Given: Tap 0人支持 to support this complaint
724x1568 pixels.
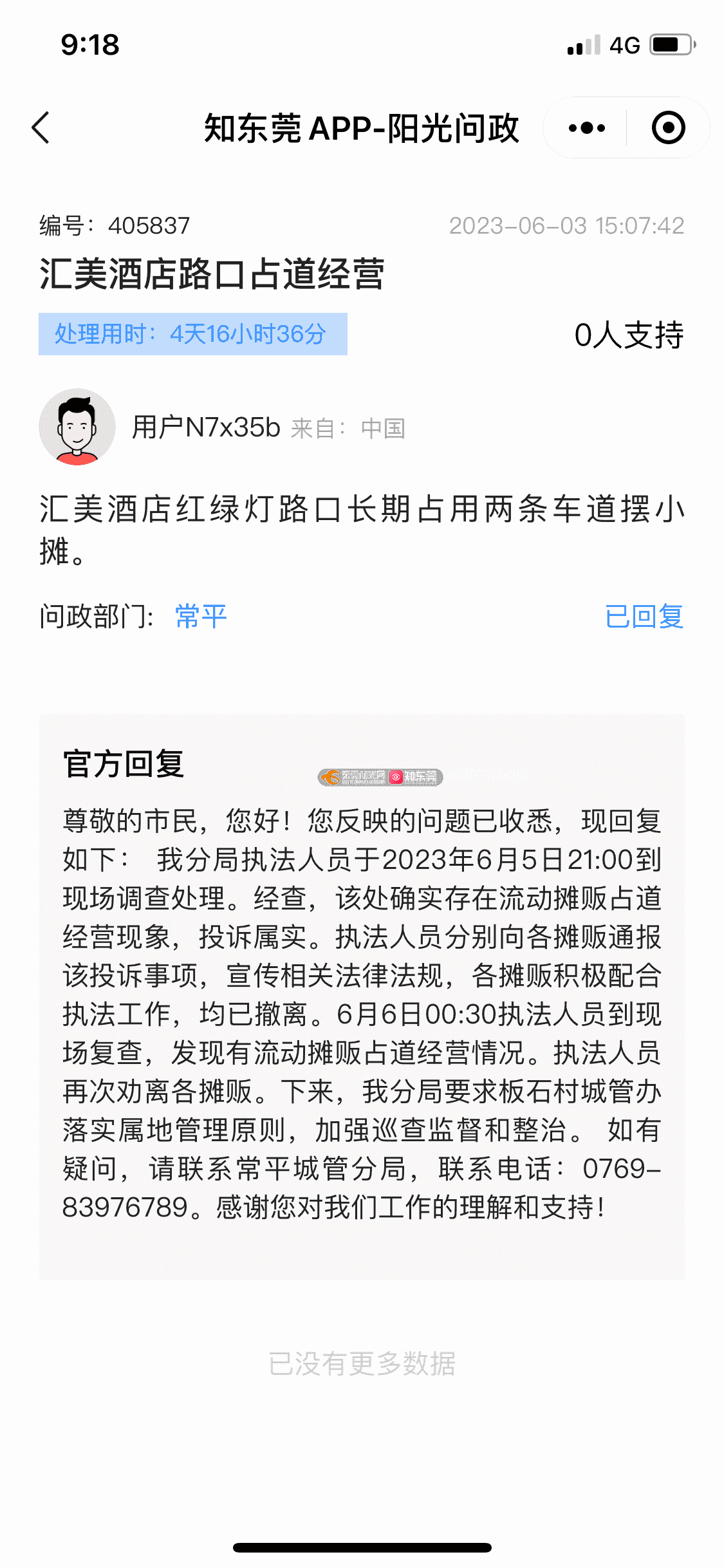Looking at the screenshot, I should 628,335.
